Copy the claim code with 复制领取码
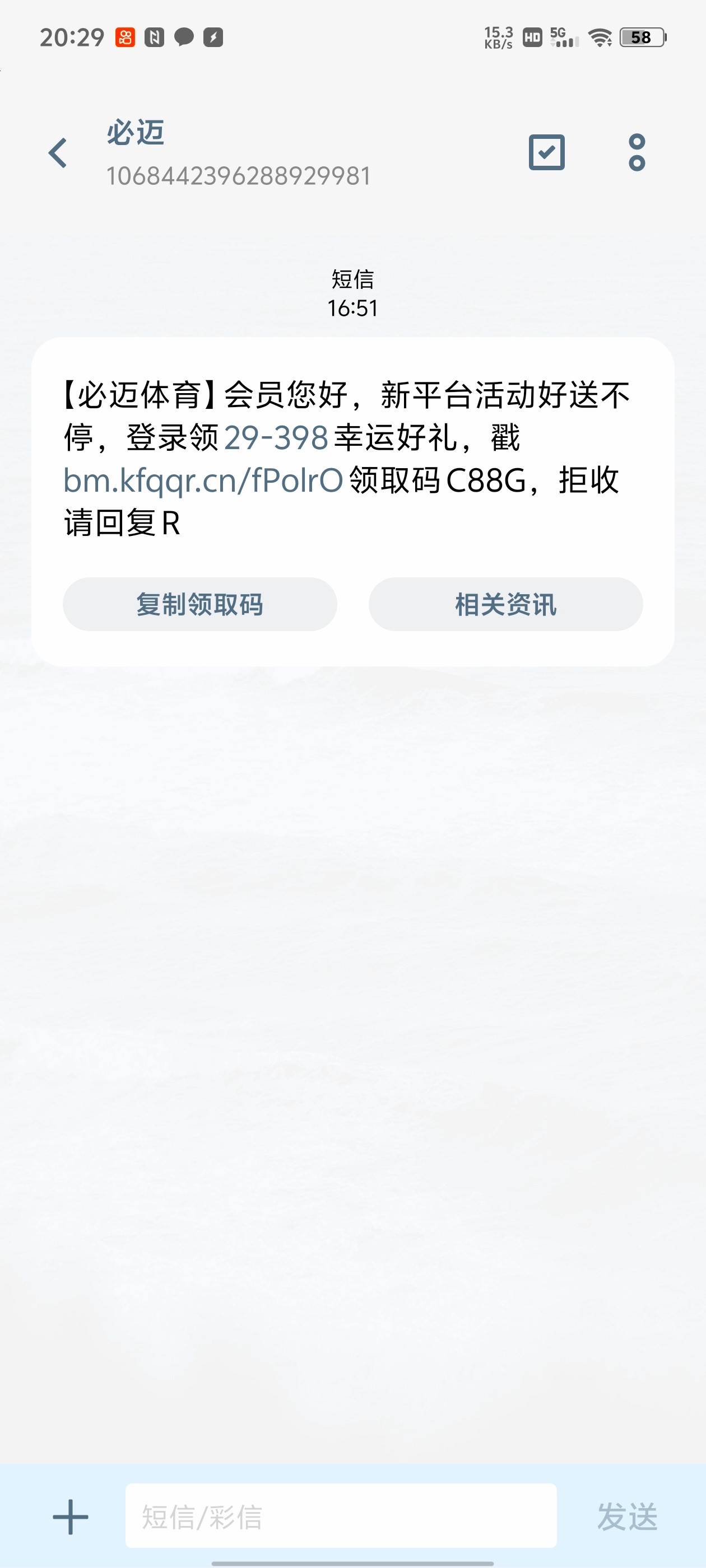This screenshot has height=1568, width=706. [200, 604]
